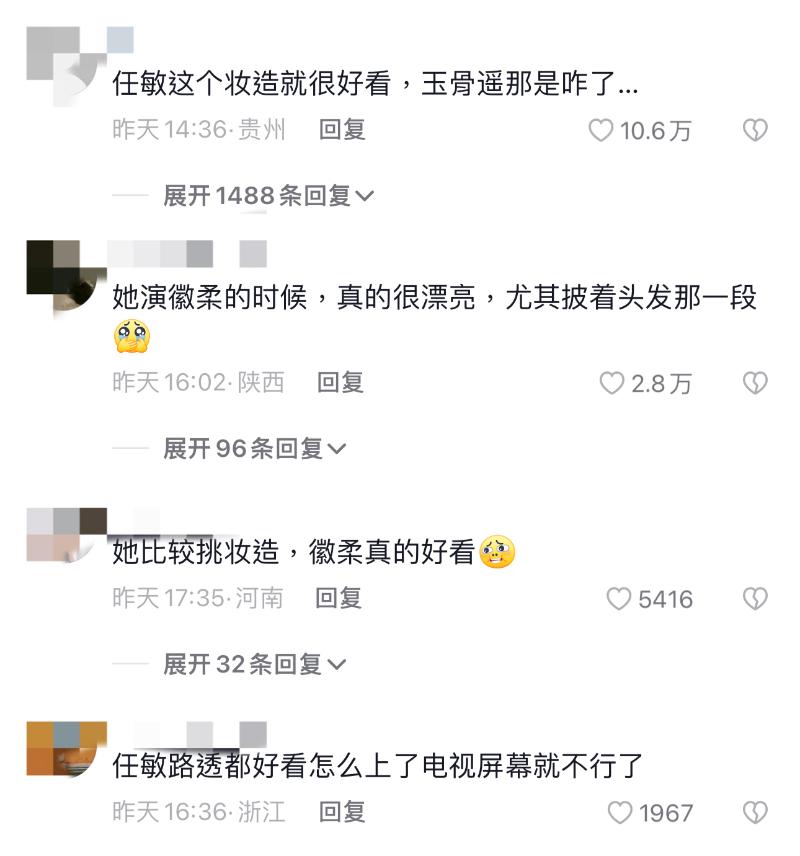The width and height of the screenshot is (800, 856).
Task: Dislike the comment posted from 河南
Action: coord(755,599)
